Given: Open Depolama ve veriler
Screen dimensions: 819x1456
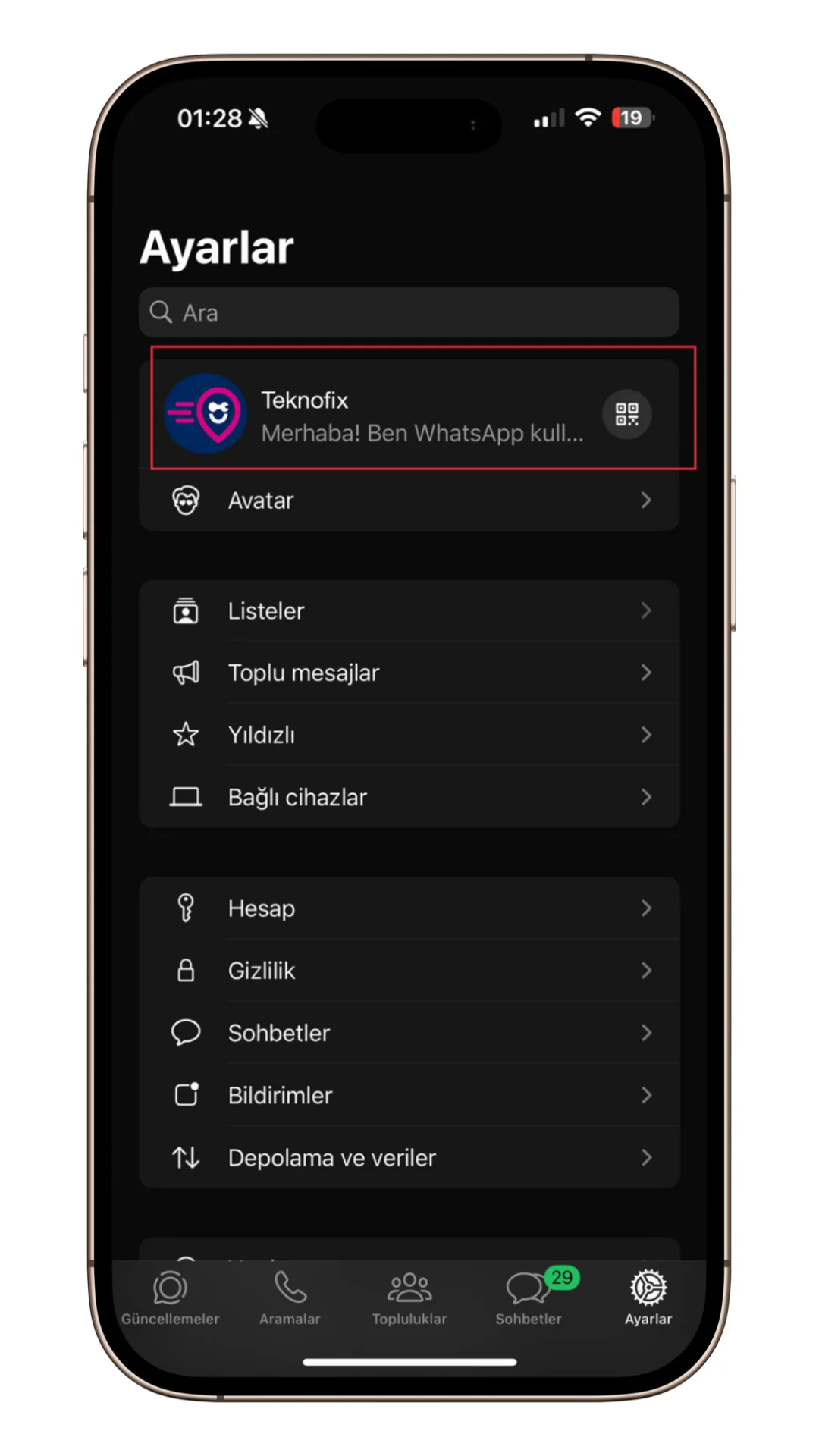Looking at the screenshot, I should (x=409, y=1158).
